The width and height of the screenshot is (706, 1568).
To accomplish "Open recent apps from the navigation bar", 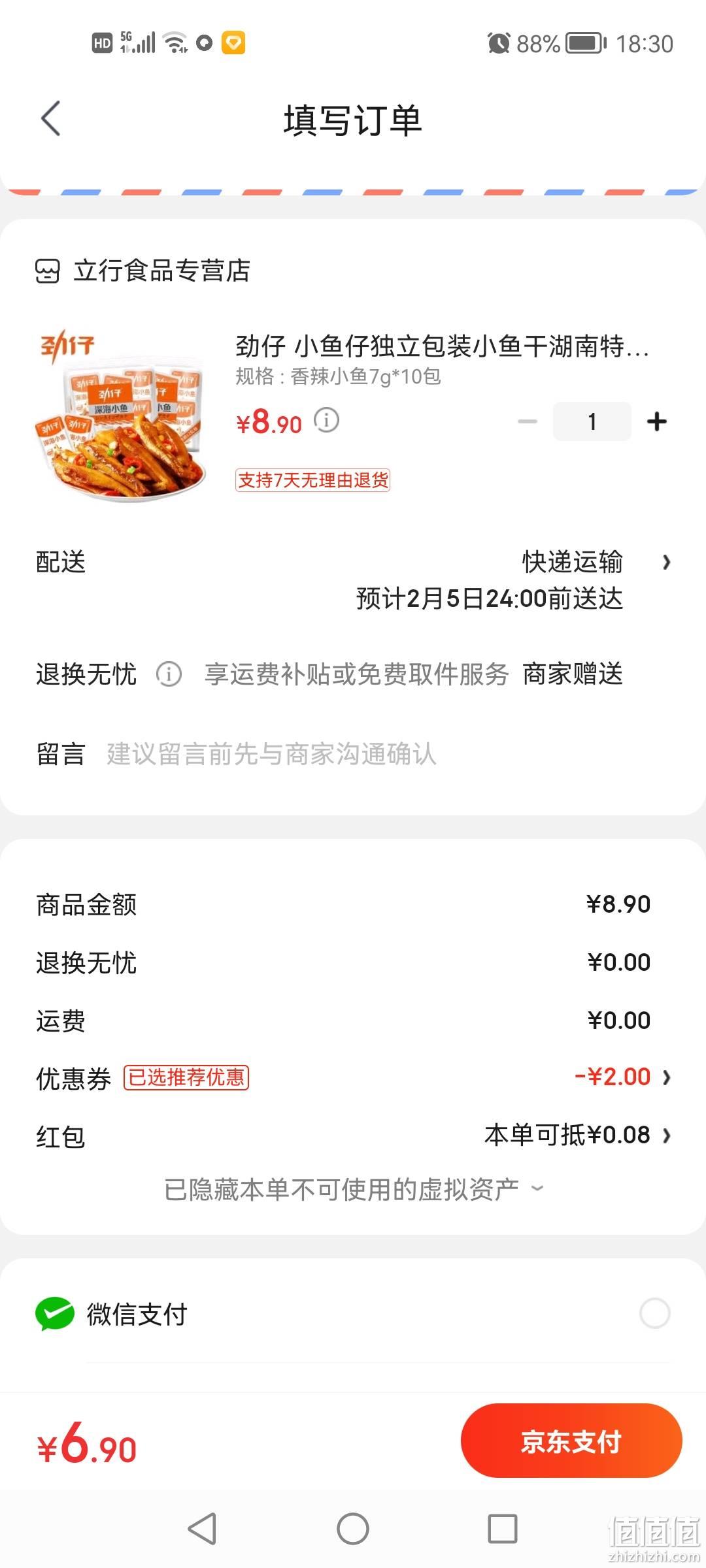I will (x=503, y=1529).
